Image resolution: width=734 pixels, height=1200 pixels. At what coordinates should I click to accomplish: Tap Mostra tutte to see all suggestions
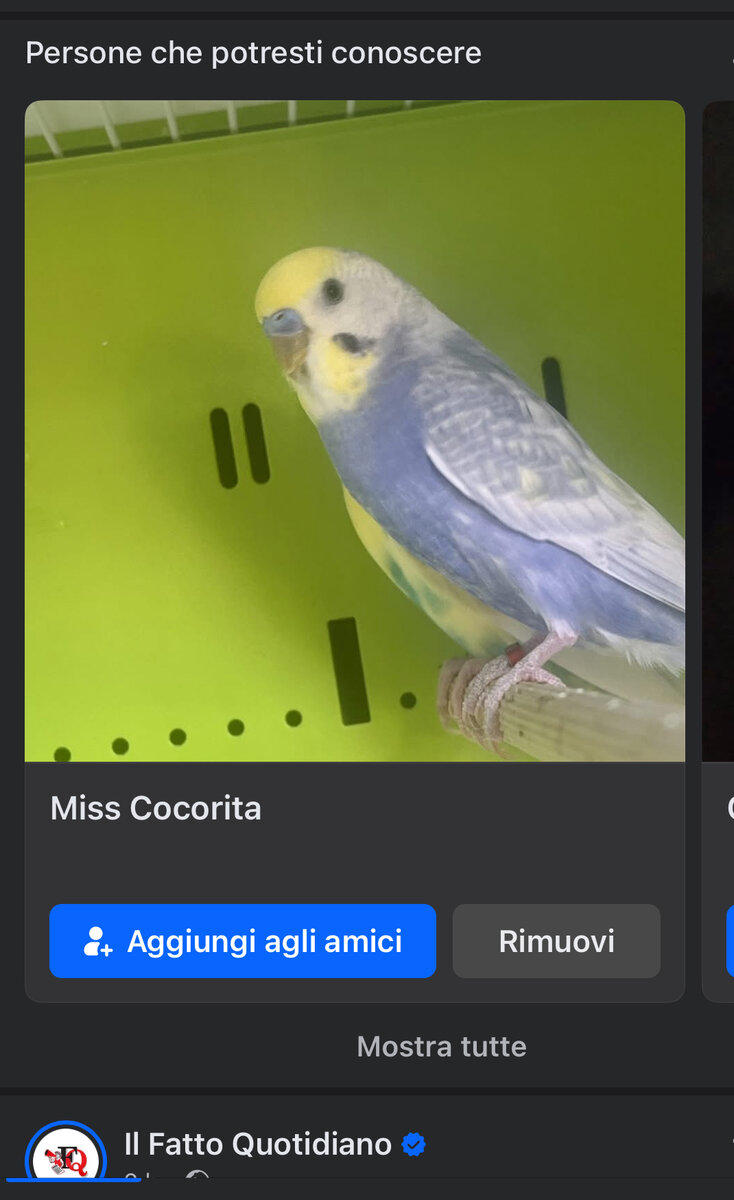(441, 1046)
